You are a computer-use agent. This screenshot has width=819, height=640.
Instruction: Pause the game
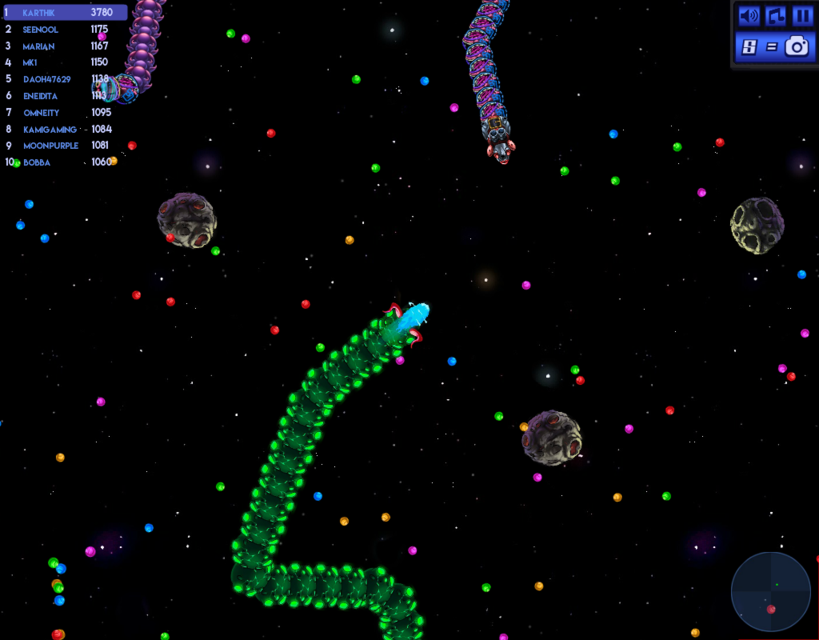tap(802, 16)
